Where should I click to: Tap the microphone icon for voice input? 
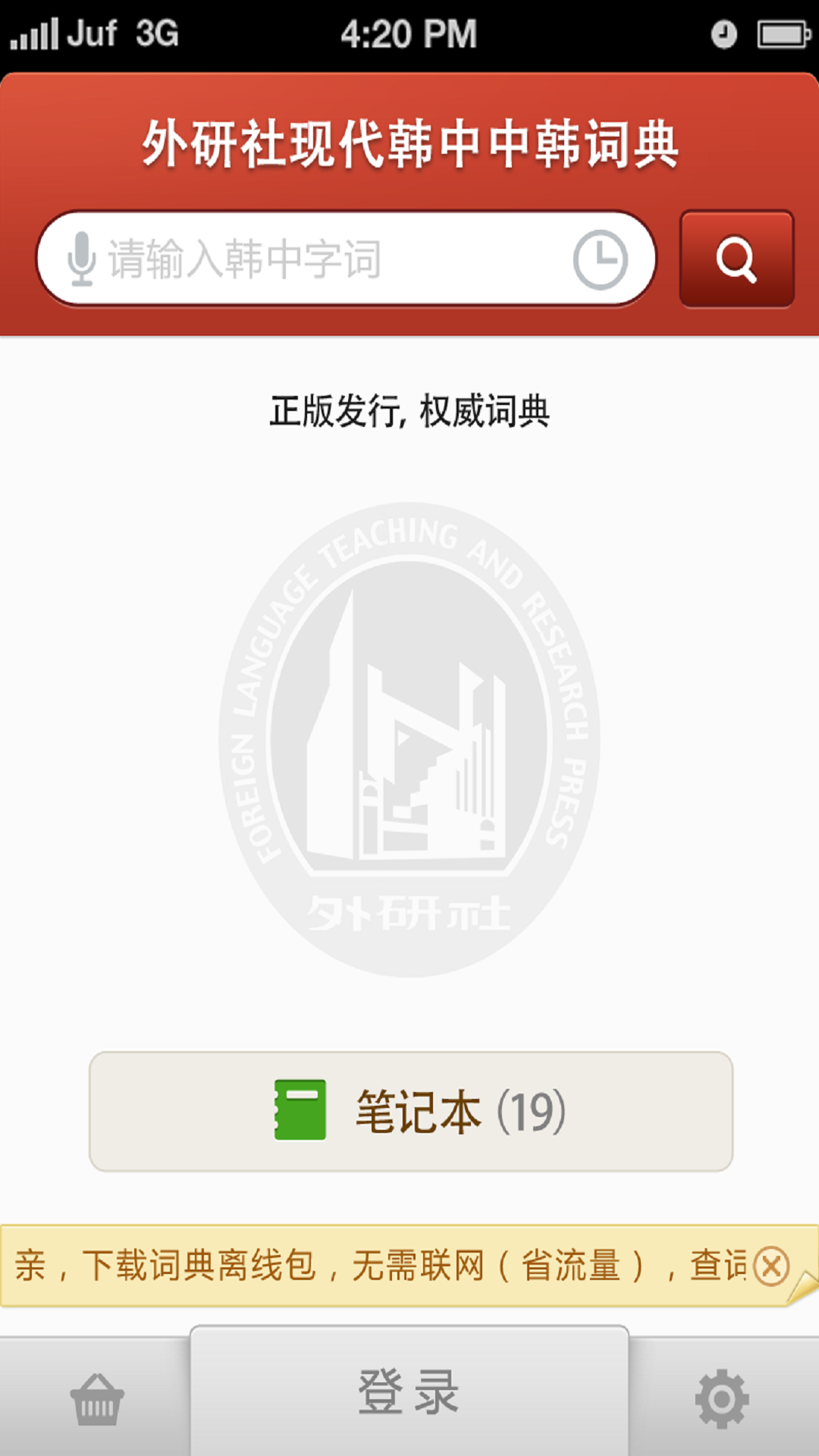click(81, 259)
